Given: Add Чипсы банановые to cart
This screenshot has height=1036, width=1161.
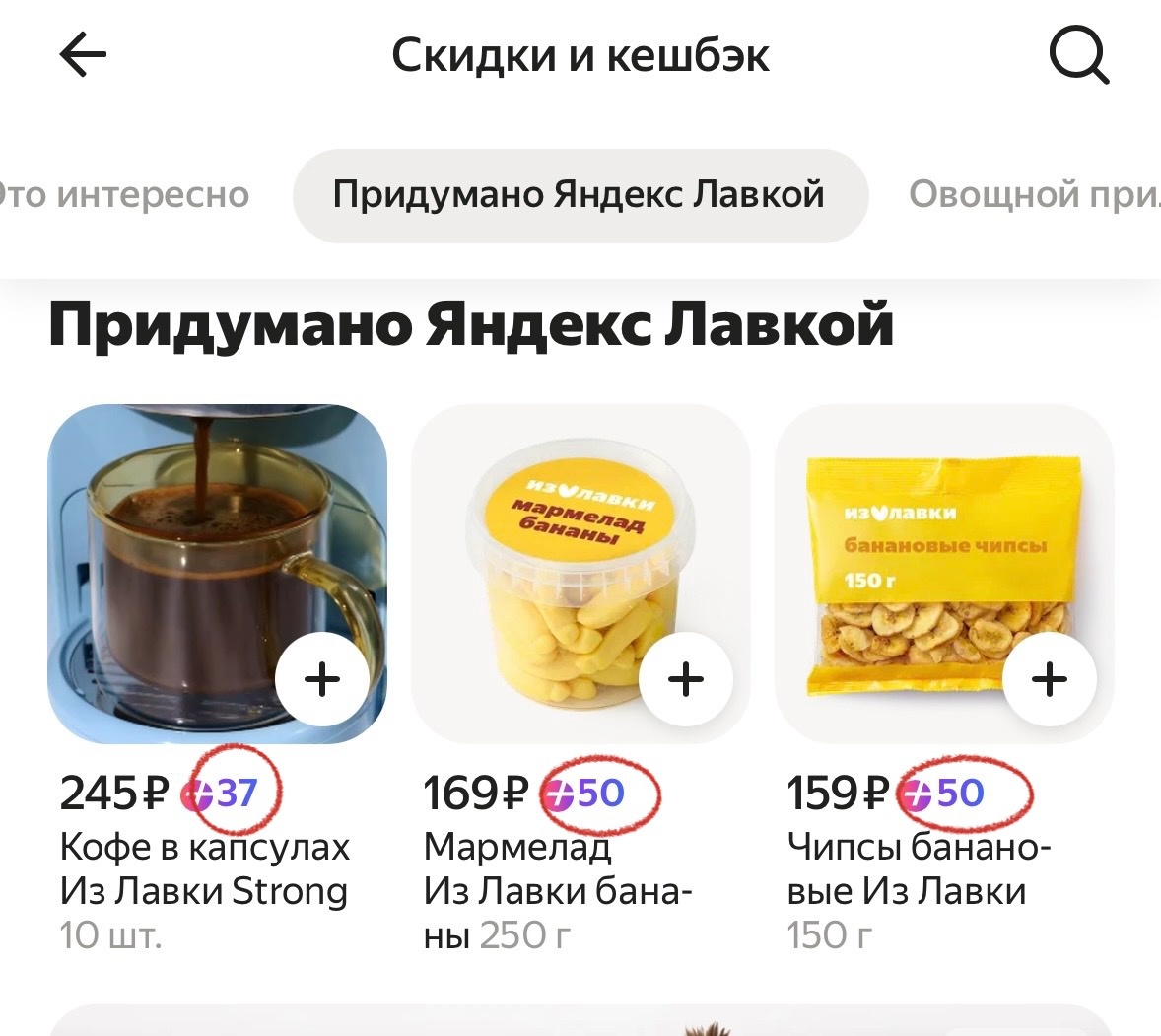Looking at the screenshot, I should click(1049, 679).
